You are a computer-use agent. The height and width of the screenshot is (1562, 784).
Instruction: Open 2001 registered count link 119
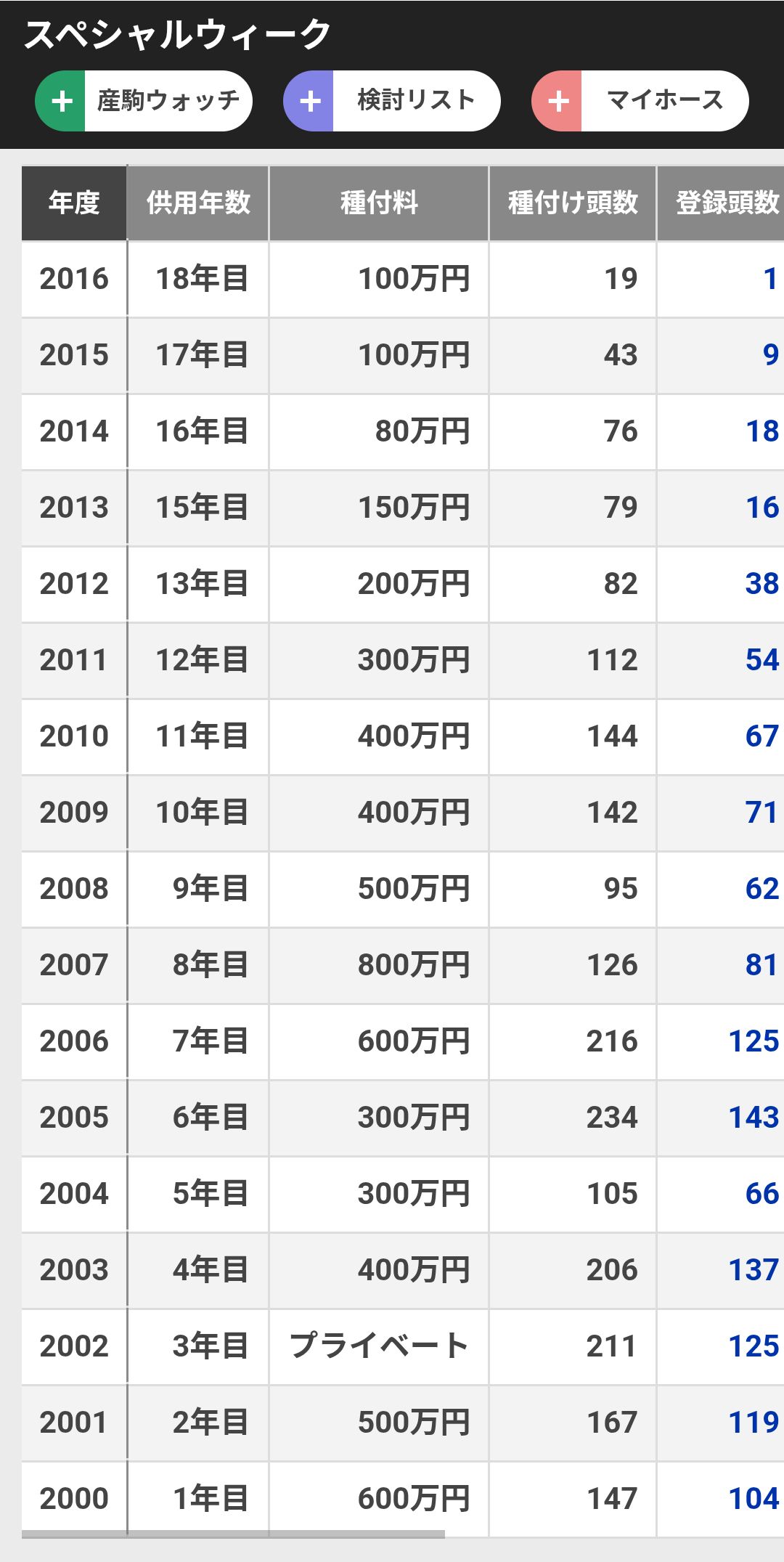click(x=754, y=1423)
